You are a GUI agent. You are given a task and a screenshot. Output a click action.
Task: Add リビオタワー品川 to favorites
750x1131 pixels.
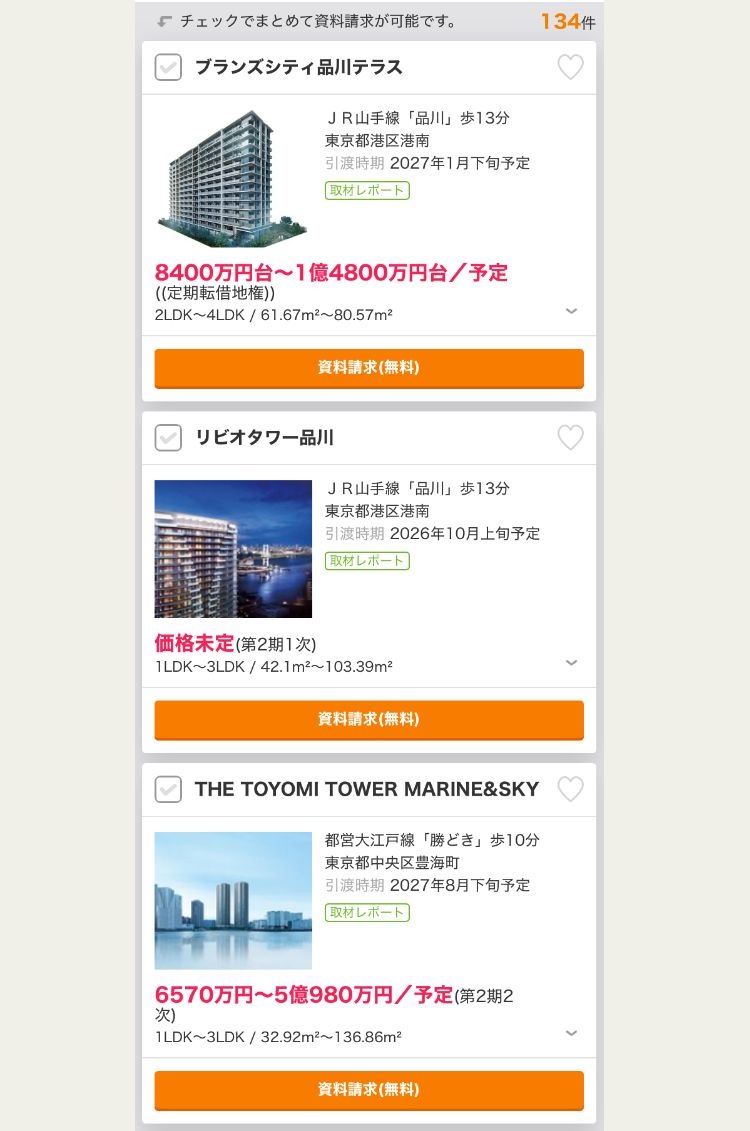(x=570, y=438)
